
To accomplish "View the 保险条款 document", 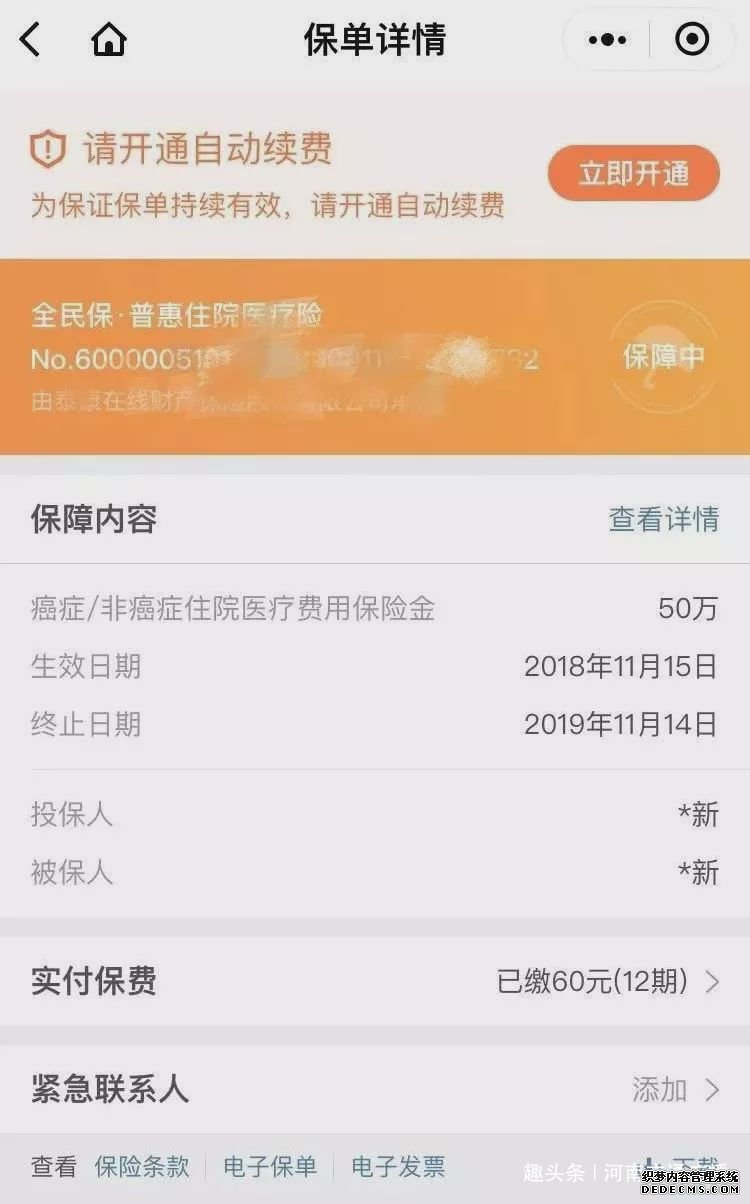I will [142, 1167].
